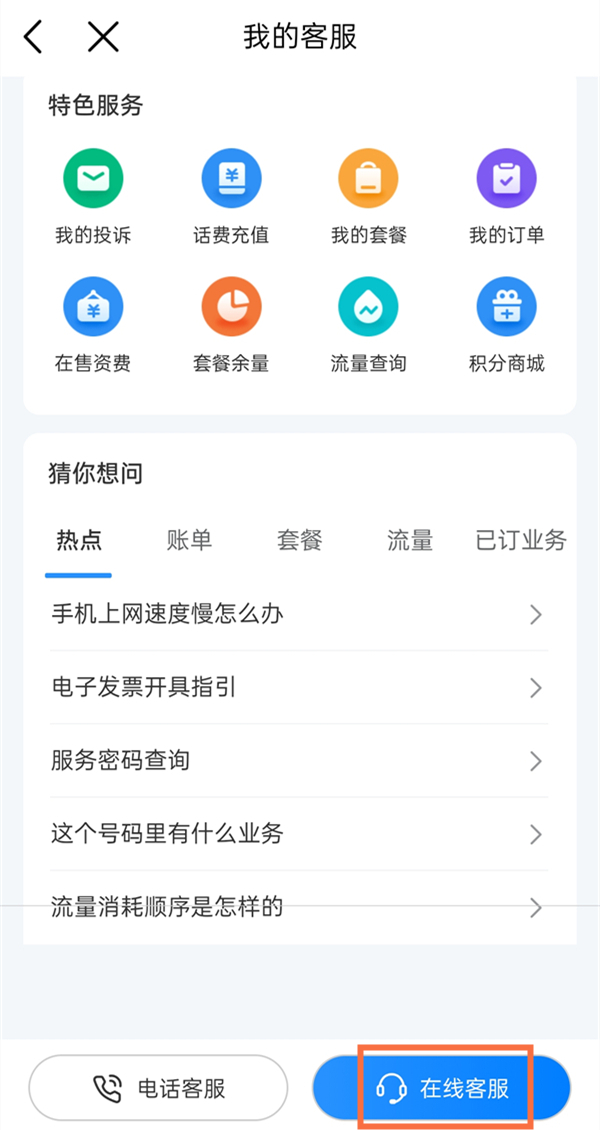This screenshot has height=1130, width=600.
Task: Switch to the 账单 tab
Action: pyautogui.click(x=189, y=541)
